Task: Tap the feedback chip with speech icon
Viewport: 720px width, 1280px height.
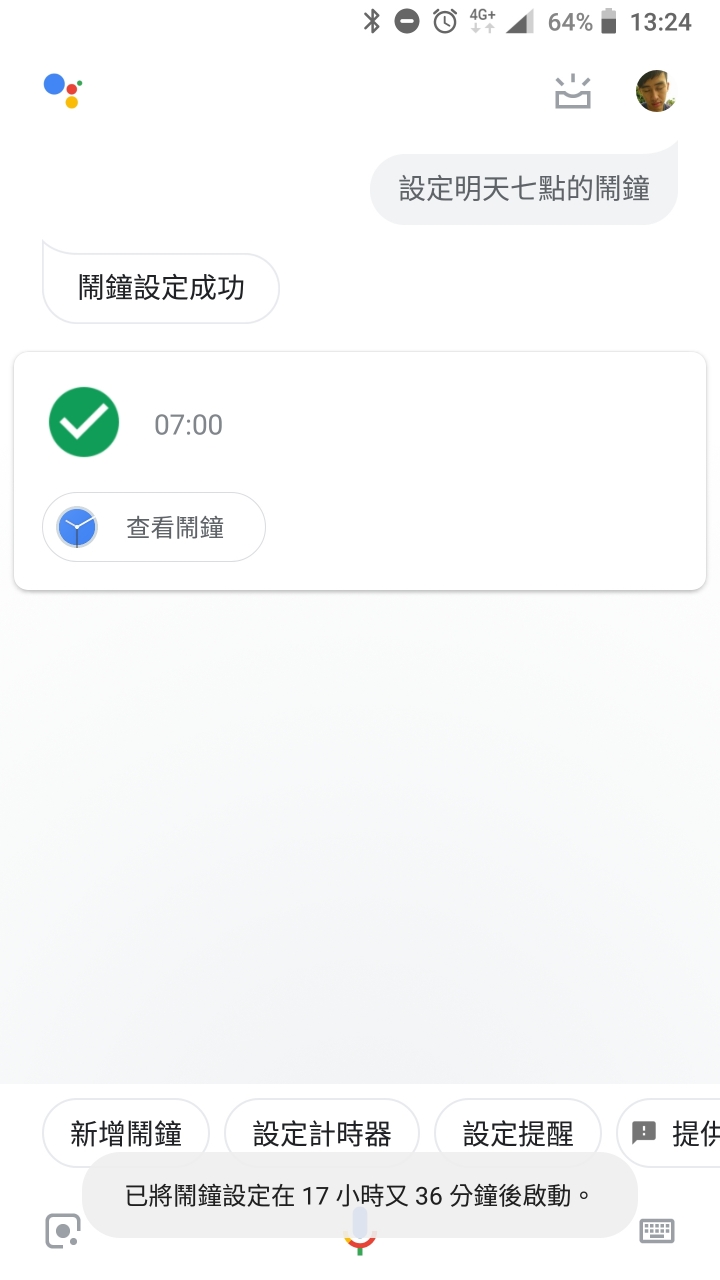Action: click(x=668, y=1133)
